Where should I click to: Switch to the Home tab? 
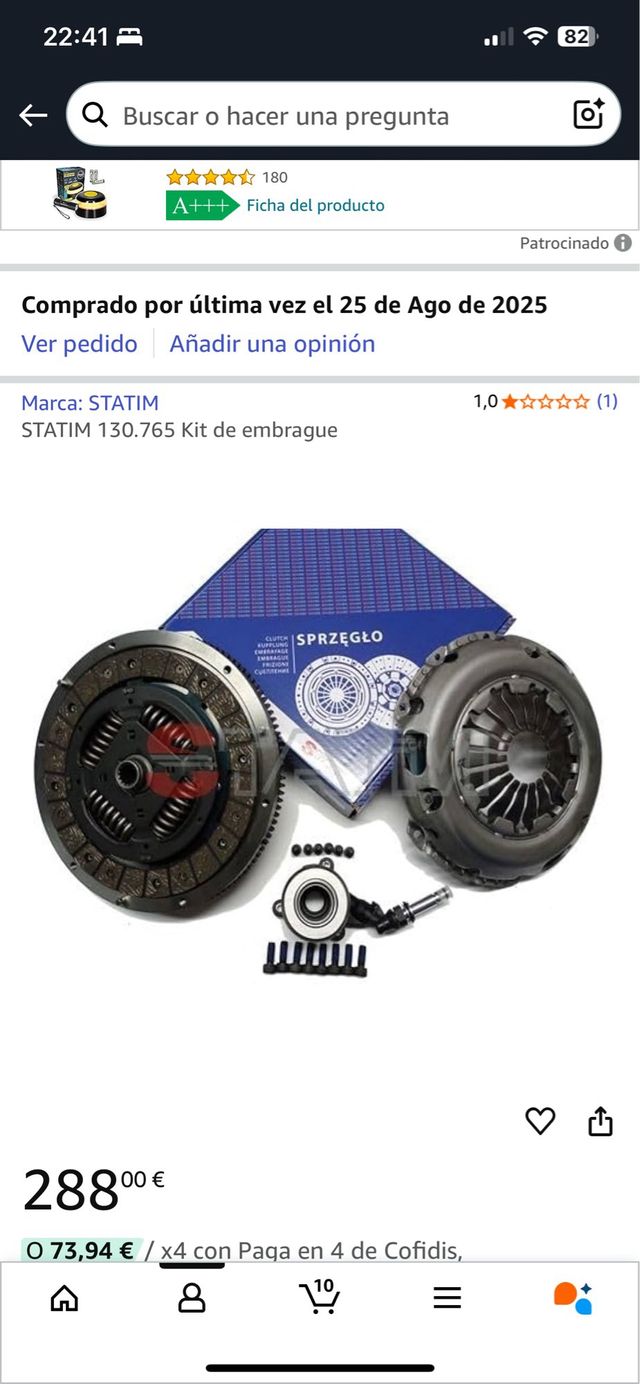click(x=64, y=1298)
